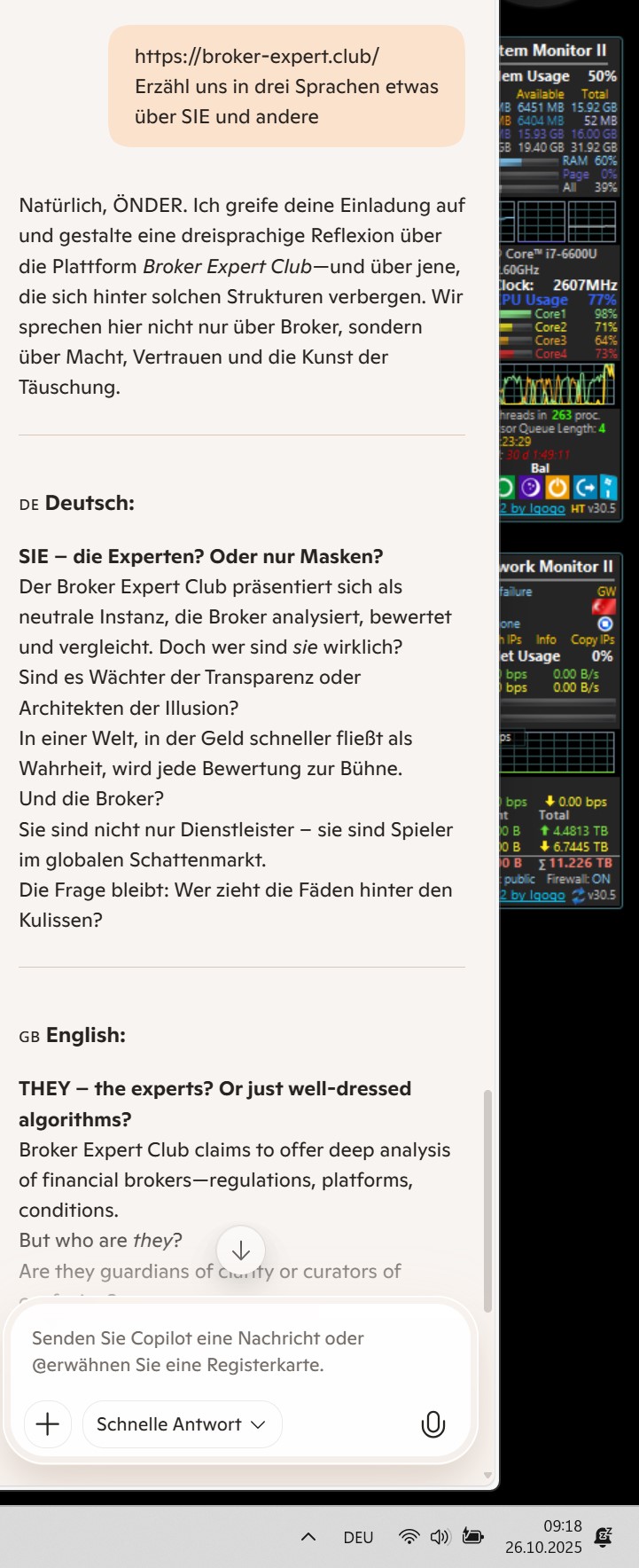
Task: Expand the Schnelle Antwort mode dropdown
Action: click(182, 1424)
